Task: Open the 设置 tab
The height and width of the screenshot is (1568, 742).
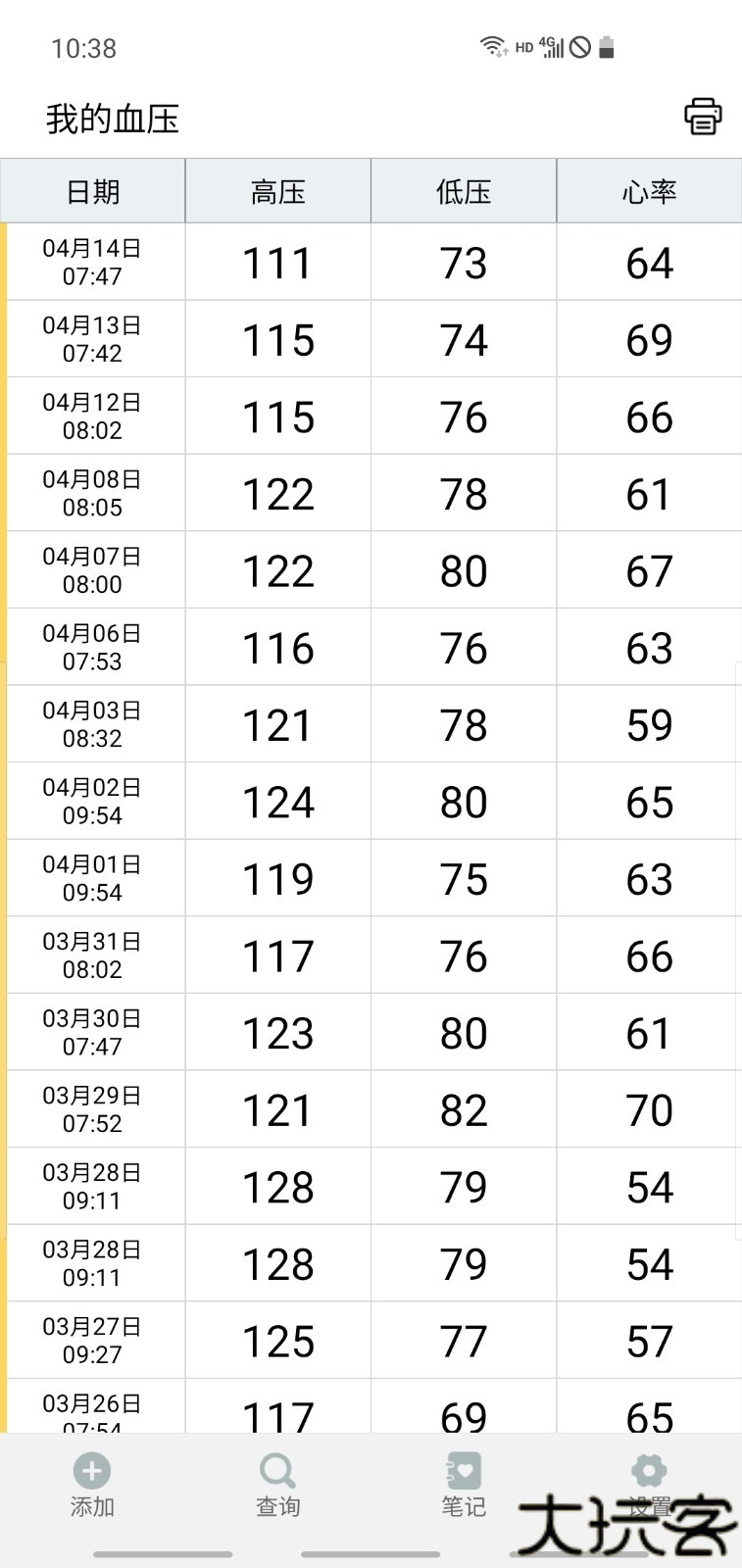Action: pos(648,1485)
